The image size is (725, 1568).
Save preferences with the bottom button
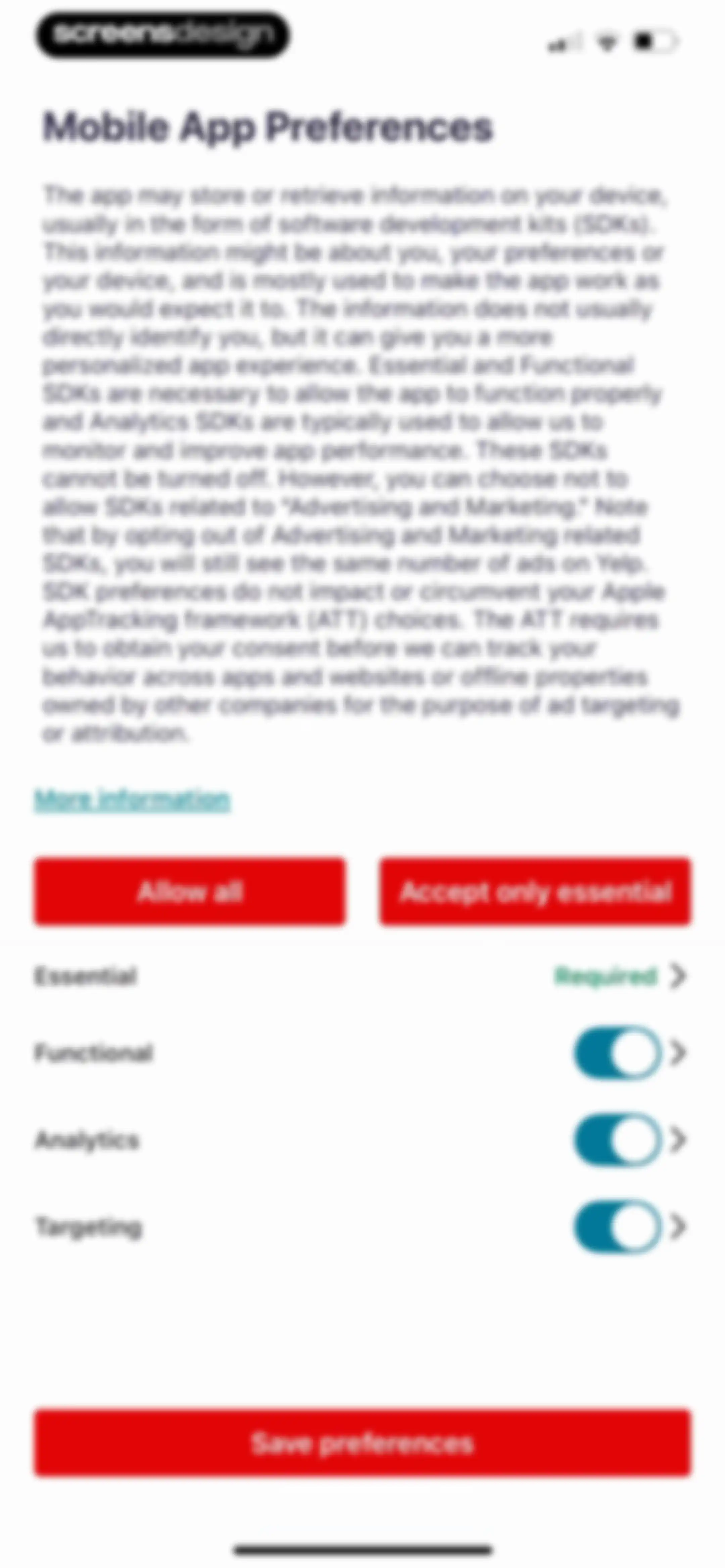point(362,1443)
